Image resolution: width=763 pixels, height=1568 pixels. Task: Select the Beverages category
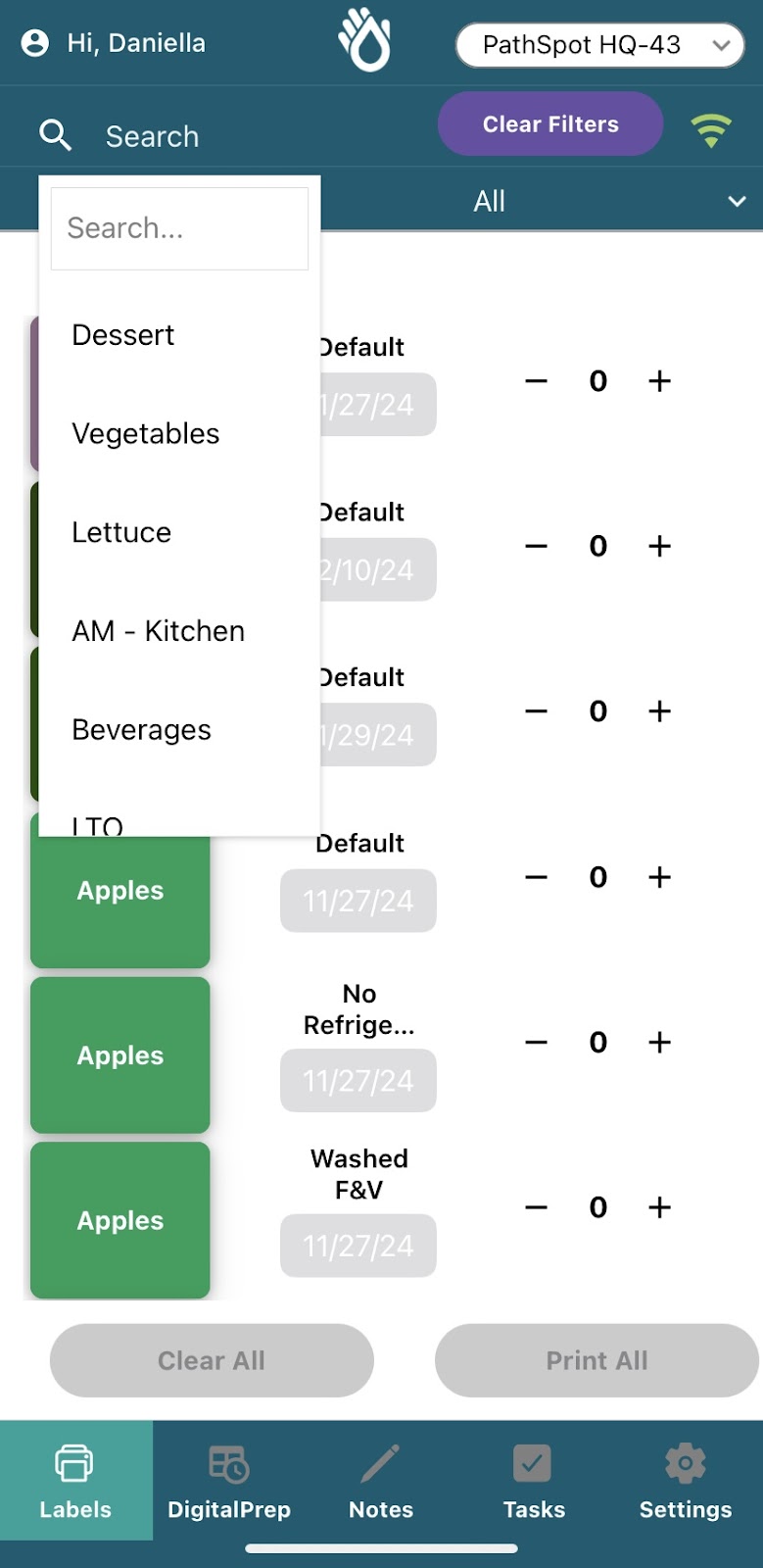point(179,730)
